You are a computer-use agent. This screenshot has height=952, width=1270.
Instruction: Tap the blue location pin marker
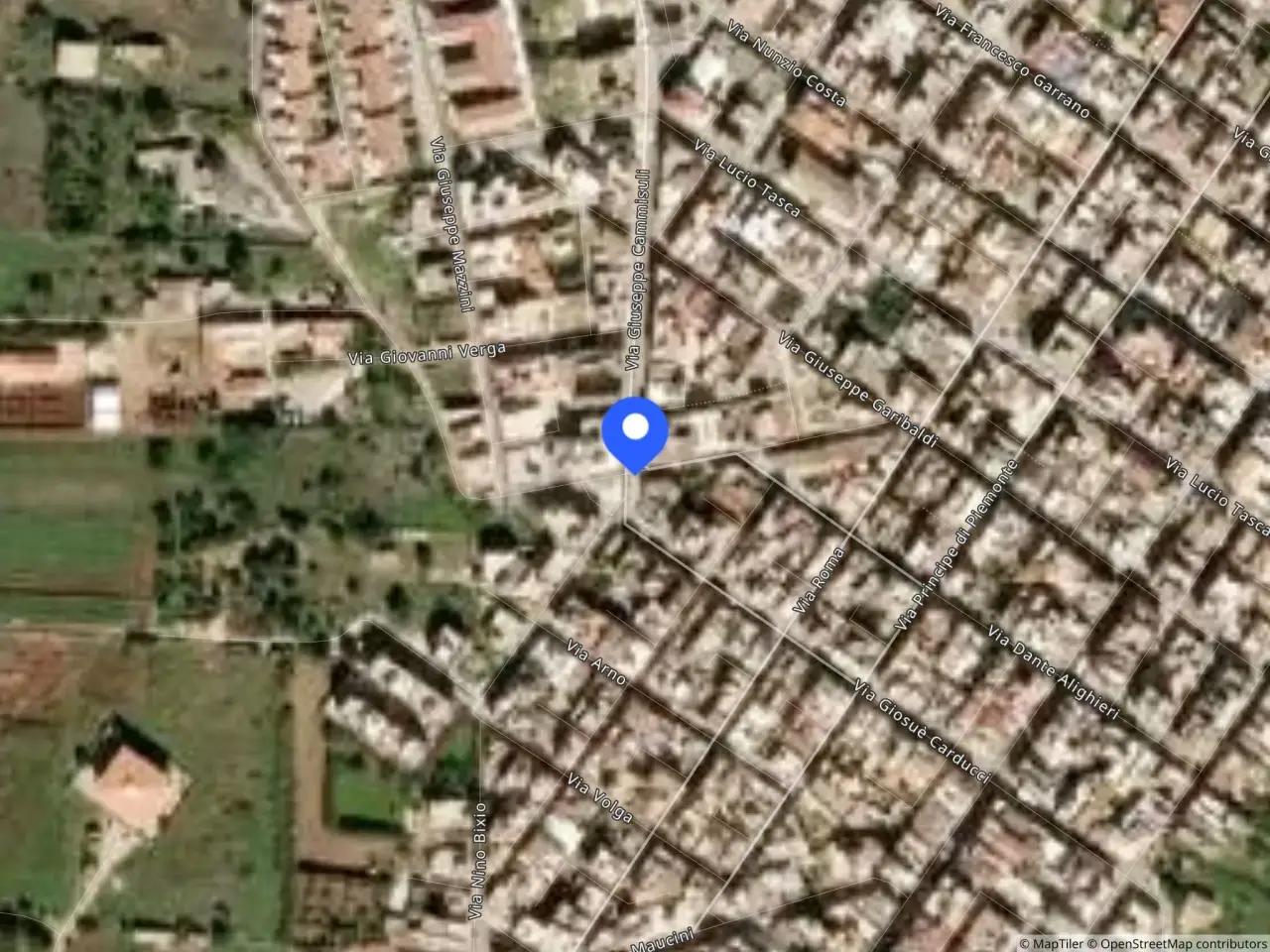[635, 433]
